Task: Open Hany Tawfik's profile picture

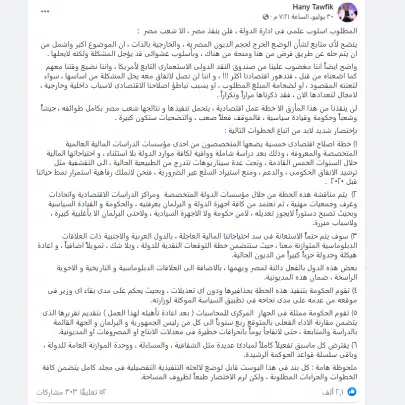Action: [x=347, y=12]
